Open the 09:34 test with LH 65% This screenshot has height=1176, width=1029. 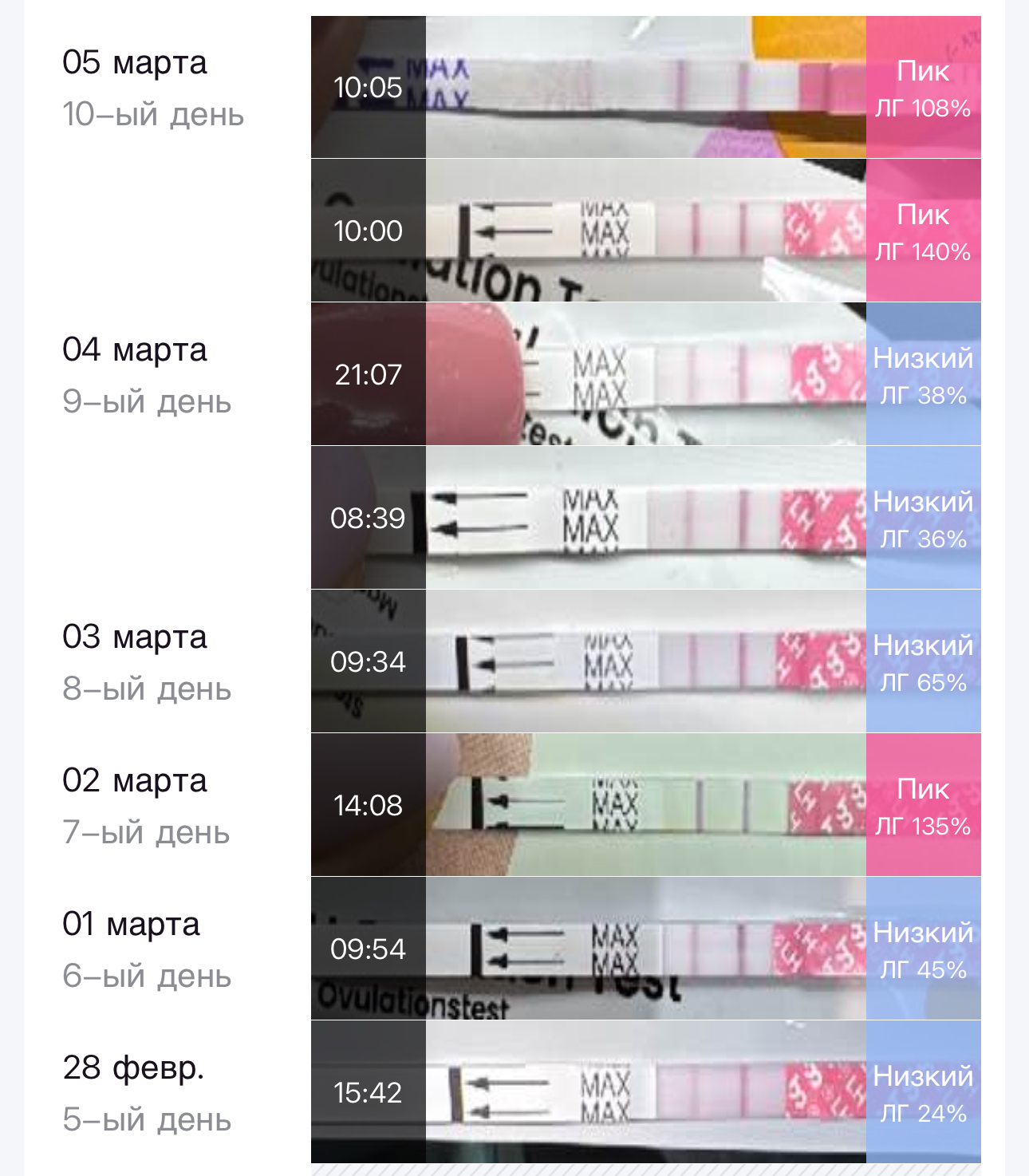coord(645,661)
